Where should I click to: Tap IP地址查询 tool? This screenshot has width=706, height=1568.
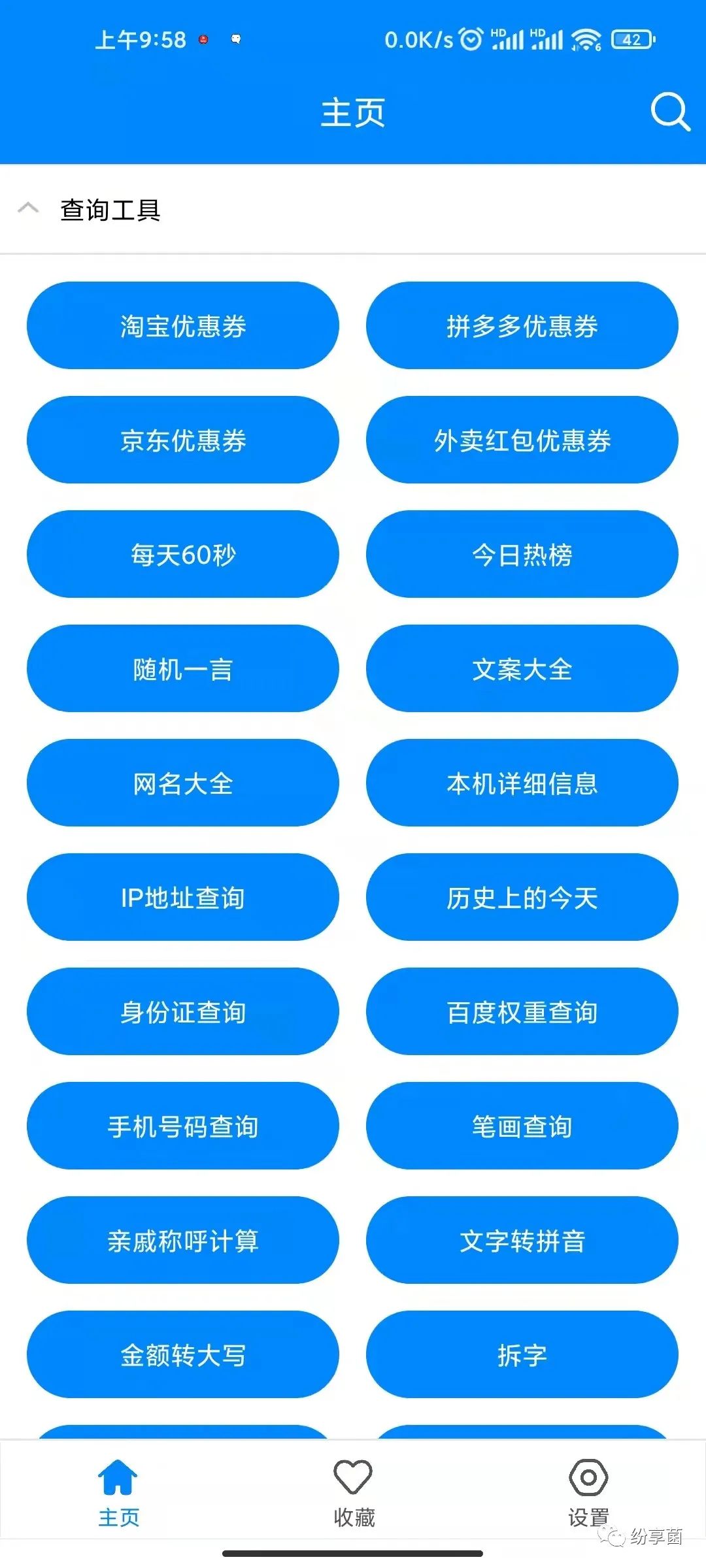[183, 897]
